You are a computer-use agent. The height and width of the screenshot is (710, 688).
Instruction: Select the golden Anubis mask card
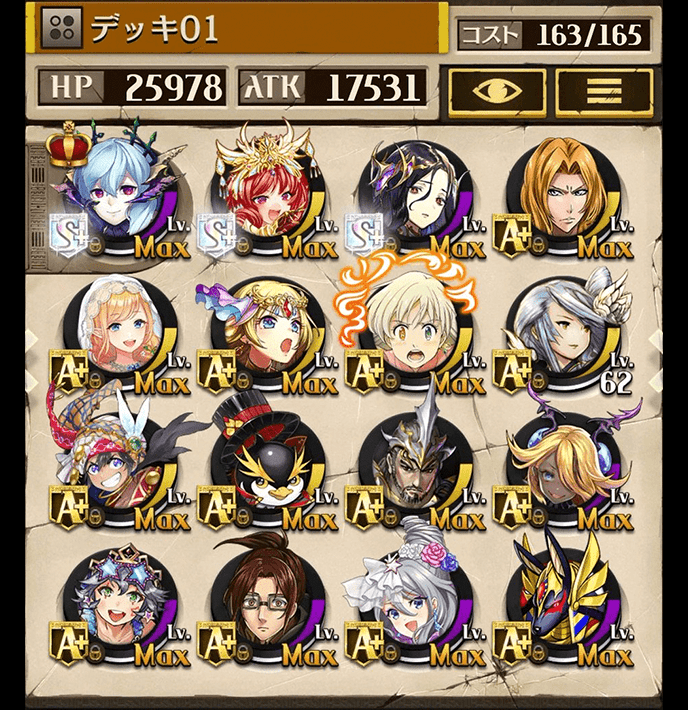click(561, 606)
